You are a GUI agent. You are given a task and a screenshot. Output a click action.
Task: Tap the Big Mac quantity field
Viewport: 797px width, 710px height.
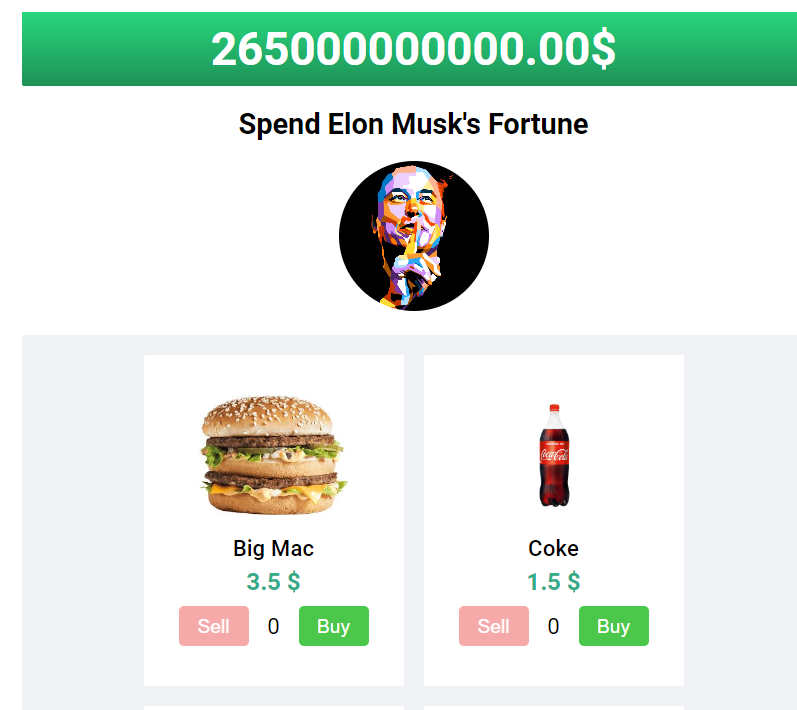point(274,627)
